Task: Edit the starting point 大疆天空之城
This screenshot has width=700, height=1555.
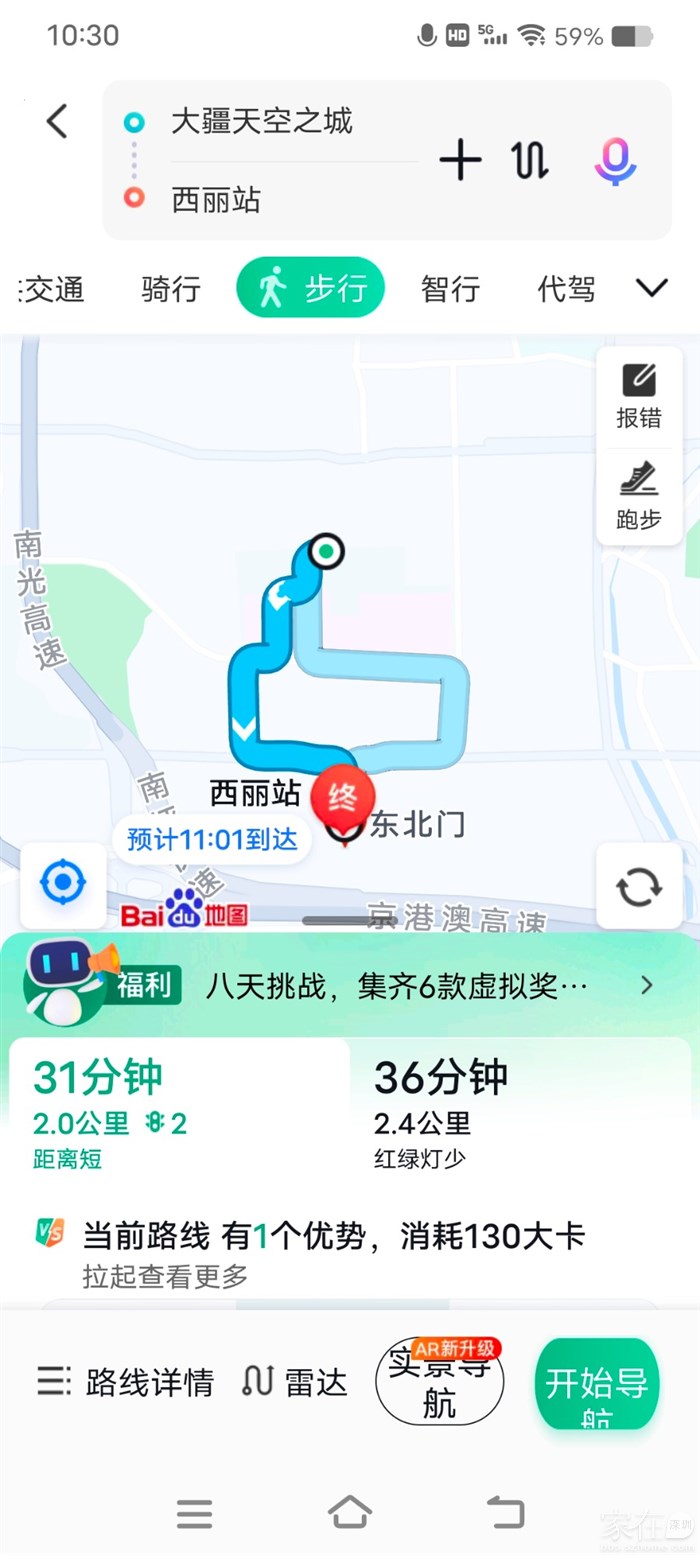Action: (x=262, y=122)
